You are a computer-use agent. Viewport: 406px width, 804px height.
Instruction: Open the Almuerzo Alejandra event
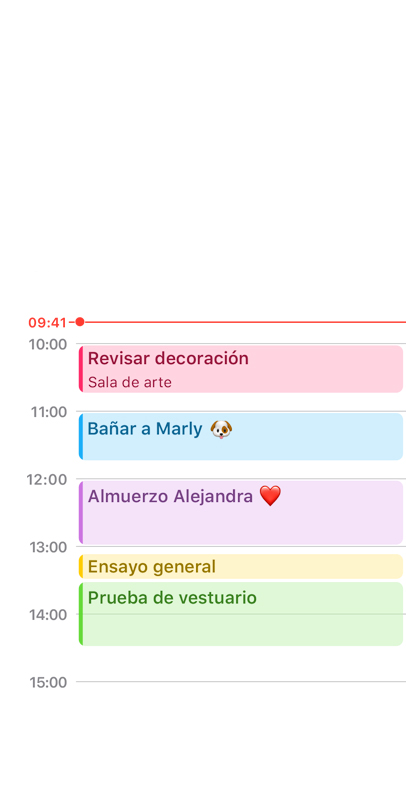[x=241, y=513]
